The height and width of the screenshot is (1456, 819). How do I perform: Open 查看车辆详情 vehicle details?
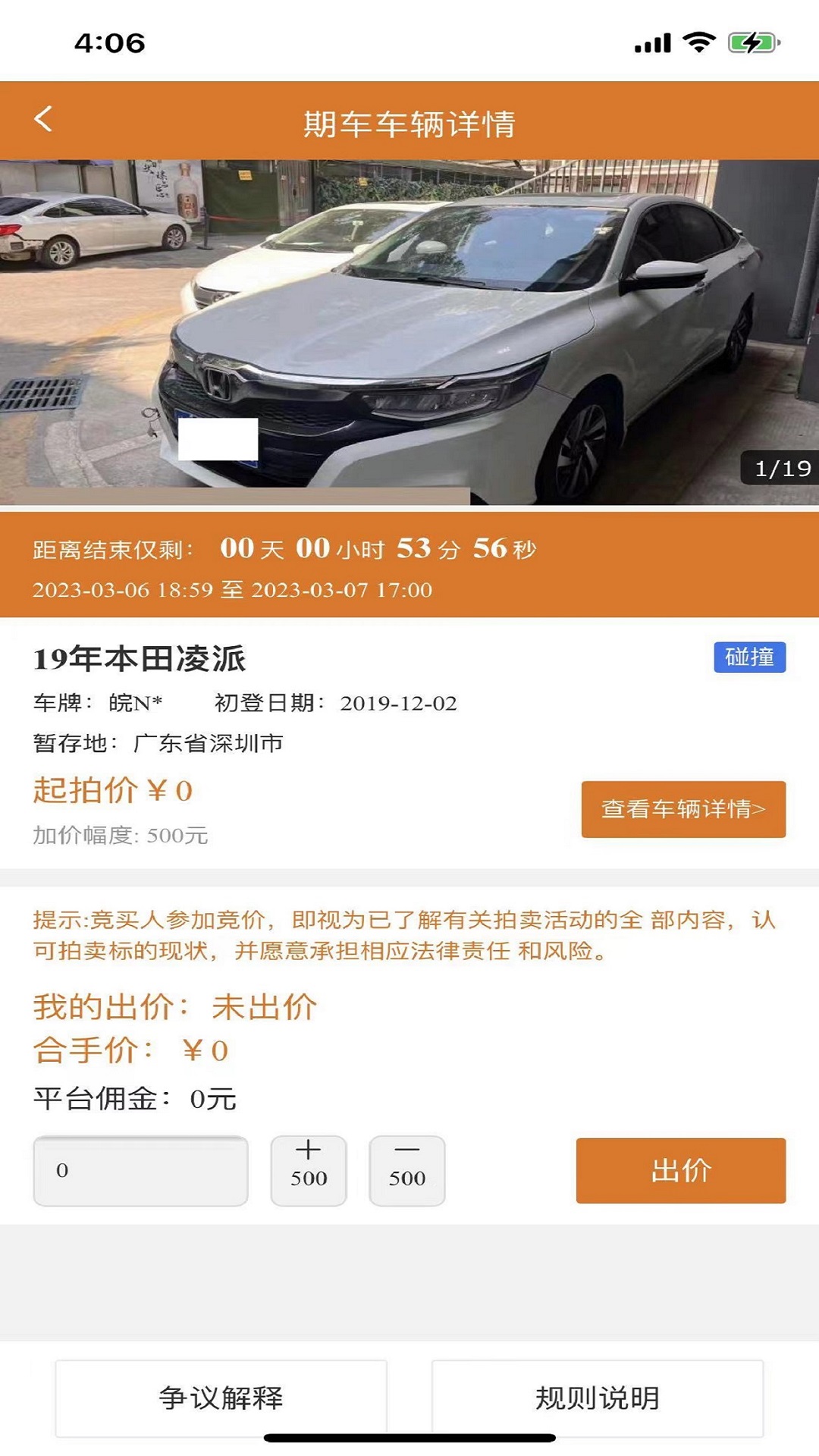pos(683,809)
